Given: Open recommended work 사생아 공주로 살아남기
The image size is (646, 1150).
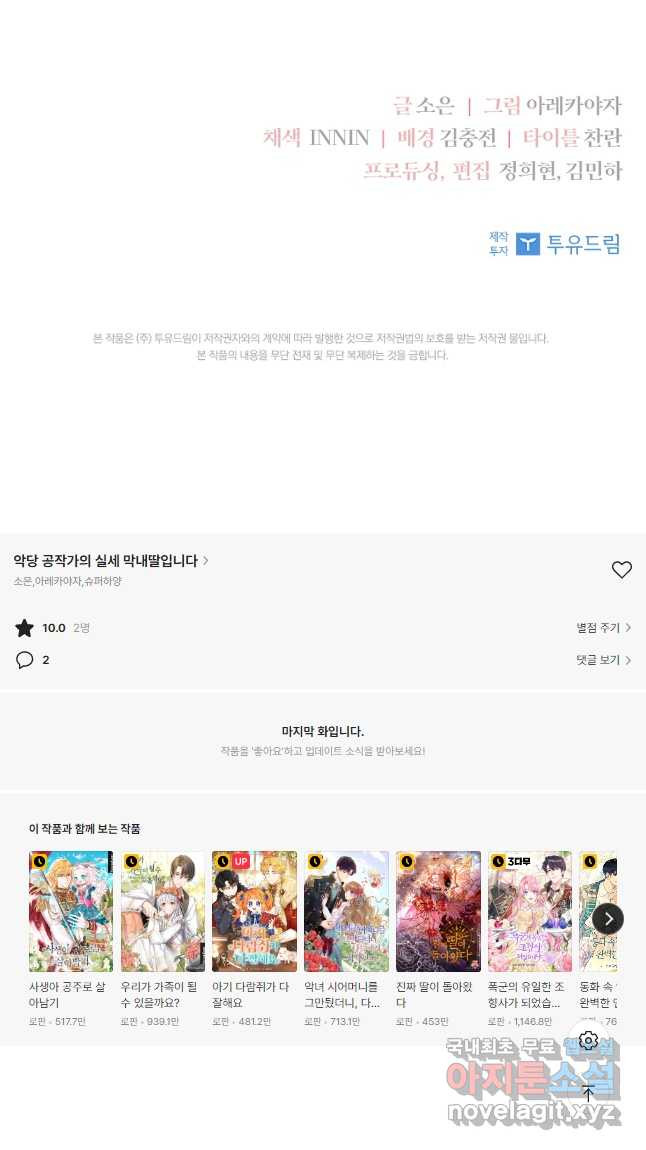Looking at the screenshot, I should click(x=70, y=911).
